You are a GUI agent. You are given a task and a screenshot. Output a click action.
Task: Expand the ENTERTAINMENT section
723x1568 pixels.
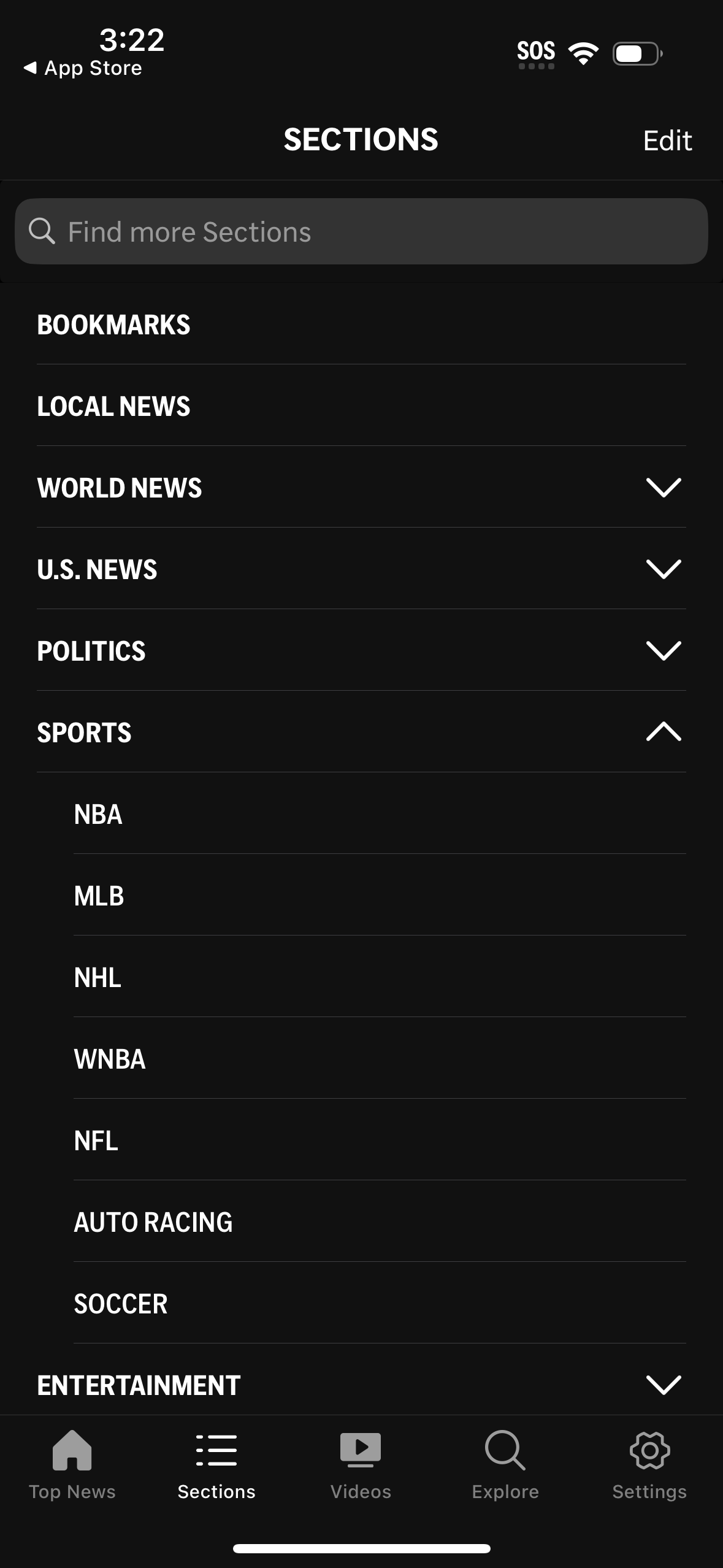point(664,1385)
